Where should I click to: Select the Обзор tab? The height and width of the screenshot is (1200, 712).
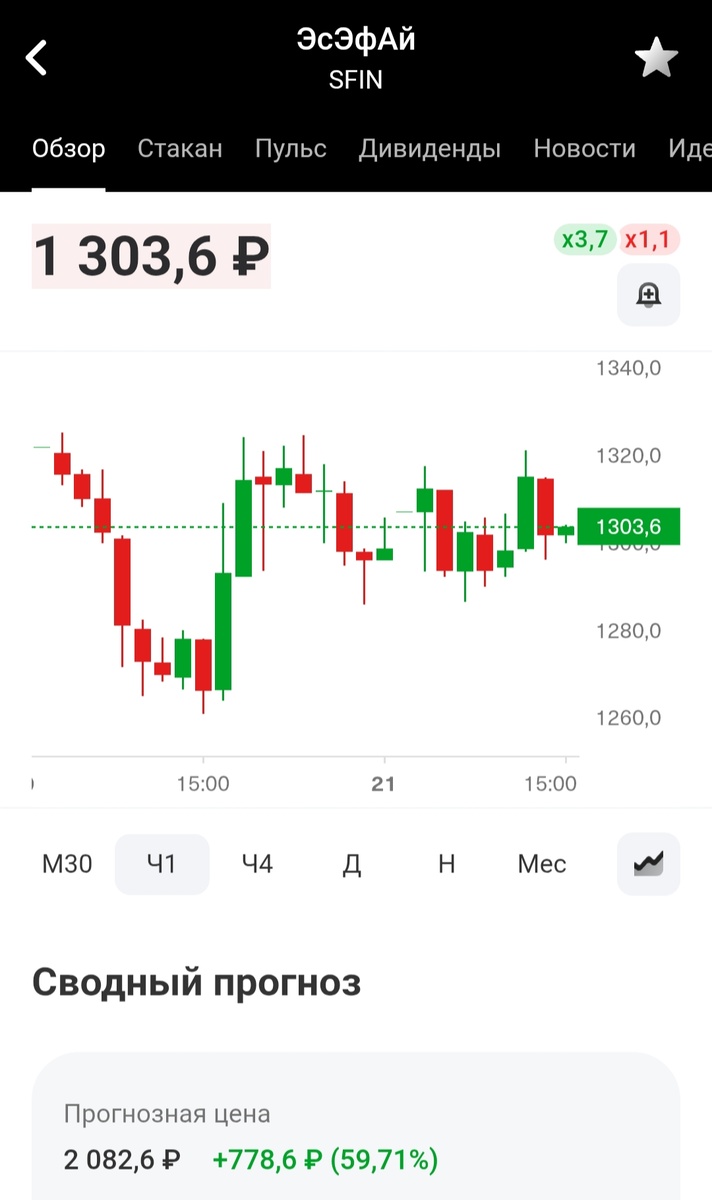68,149
